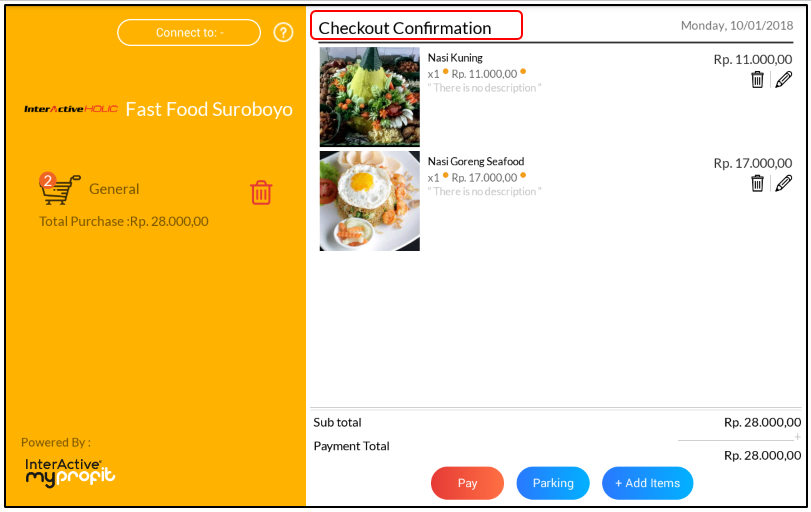Image resolution: width=811 pixels, height=512 pixels.
Task: Edit the Nasi Goreng Seafood item
Action: tap(783, 183)
